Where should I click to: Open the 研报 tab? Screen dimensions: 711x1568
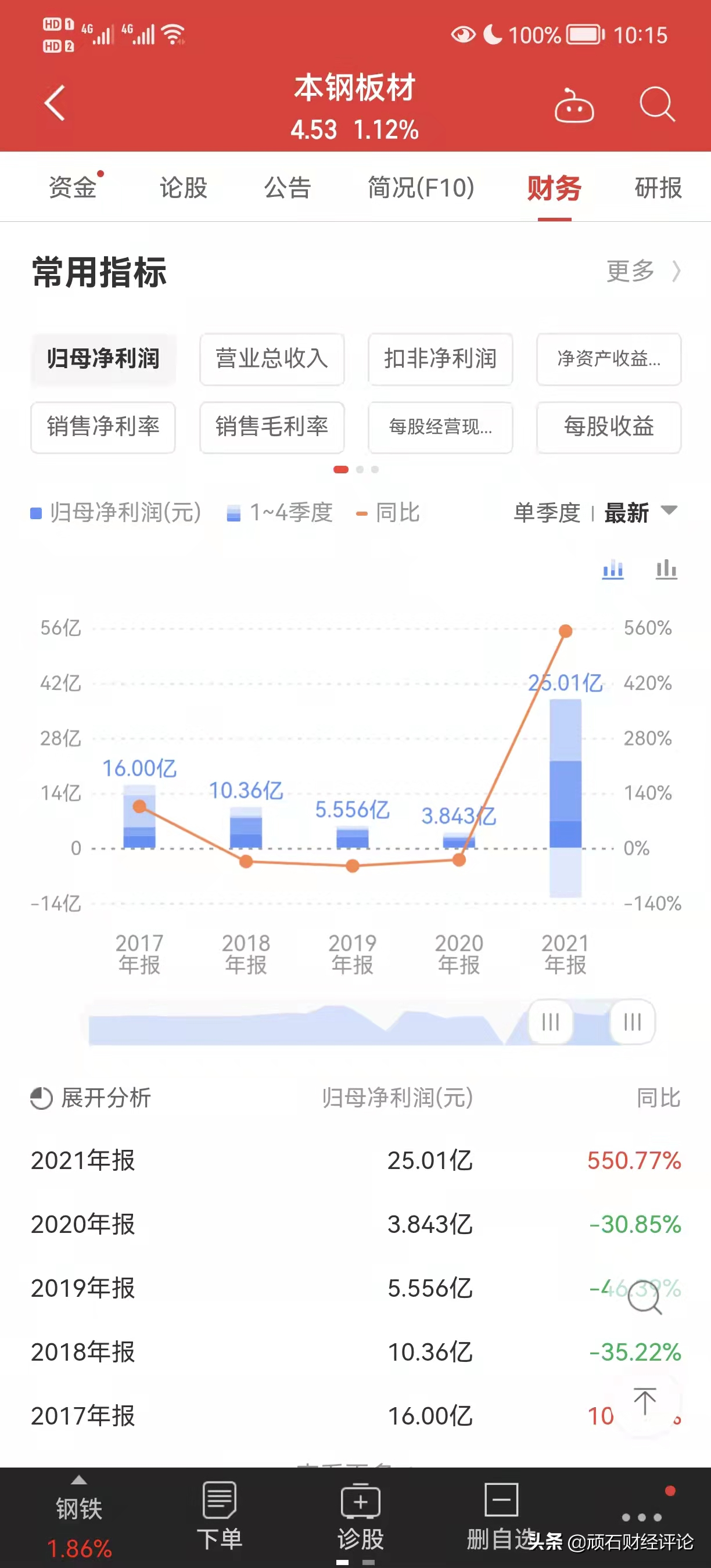658,187
